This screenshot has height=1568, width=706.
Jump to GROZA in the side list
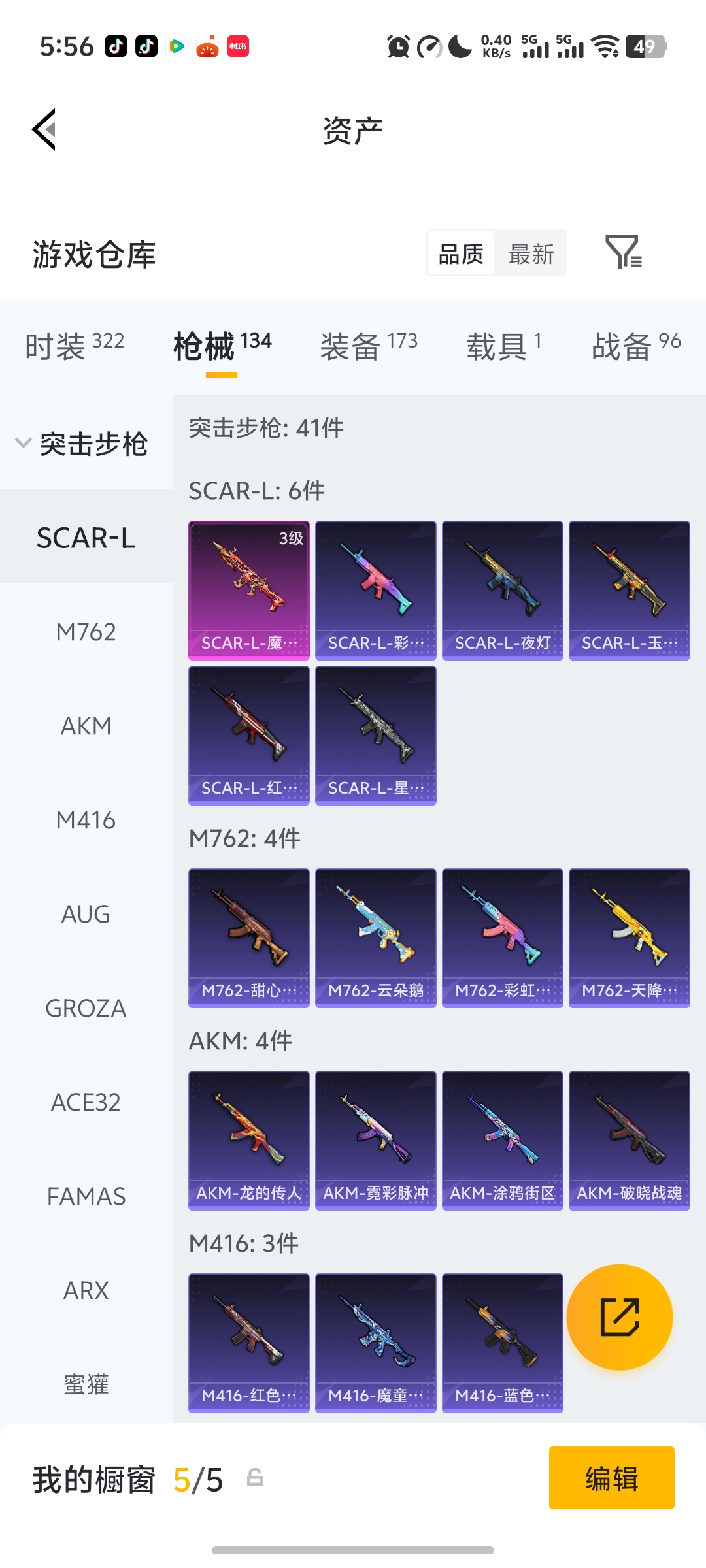coord(86,1008)
